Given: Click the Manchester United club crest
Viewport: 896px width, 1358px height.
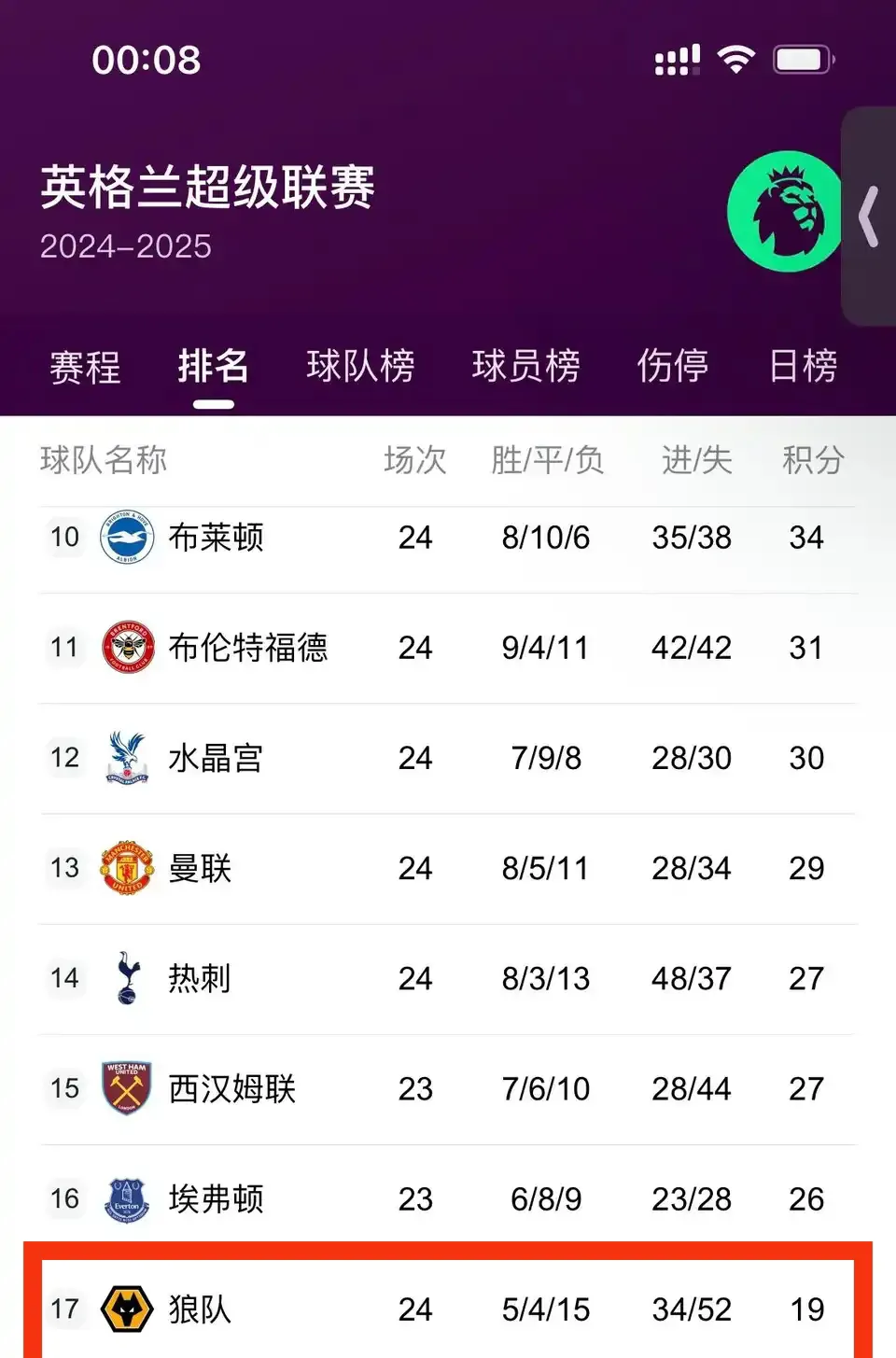Looking at the screenshot, I should coord(126,868).
